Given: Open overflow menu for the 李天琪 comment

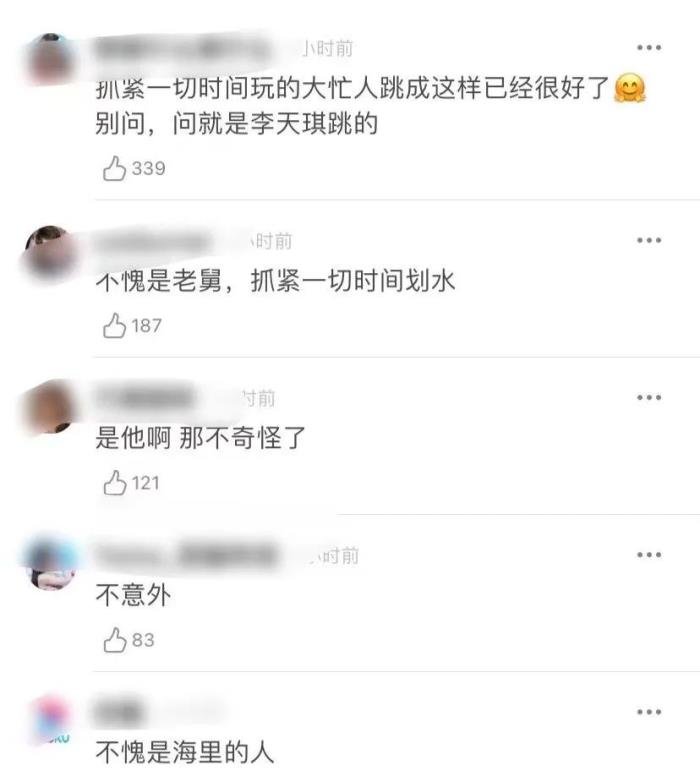Looking at the screenshot, I should (x=649, y=48).
